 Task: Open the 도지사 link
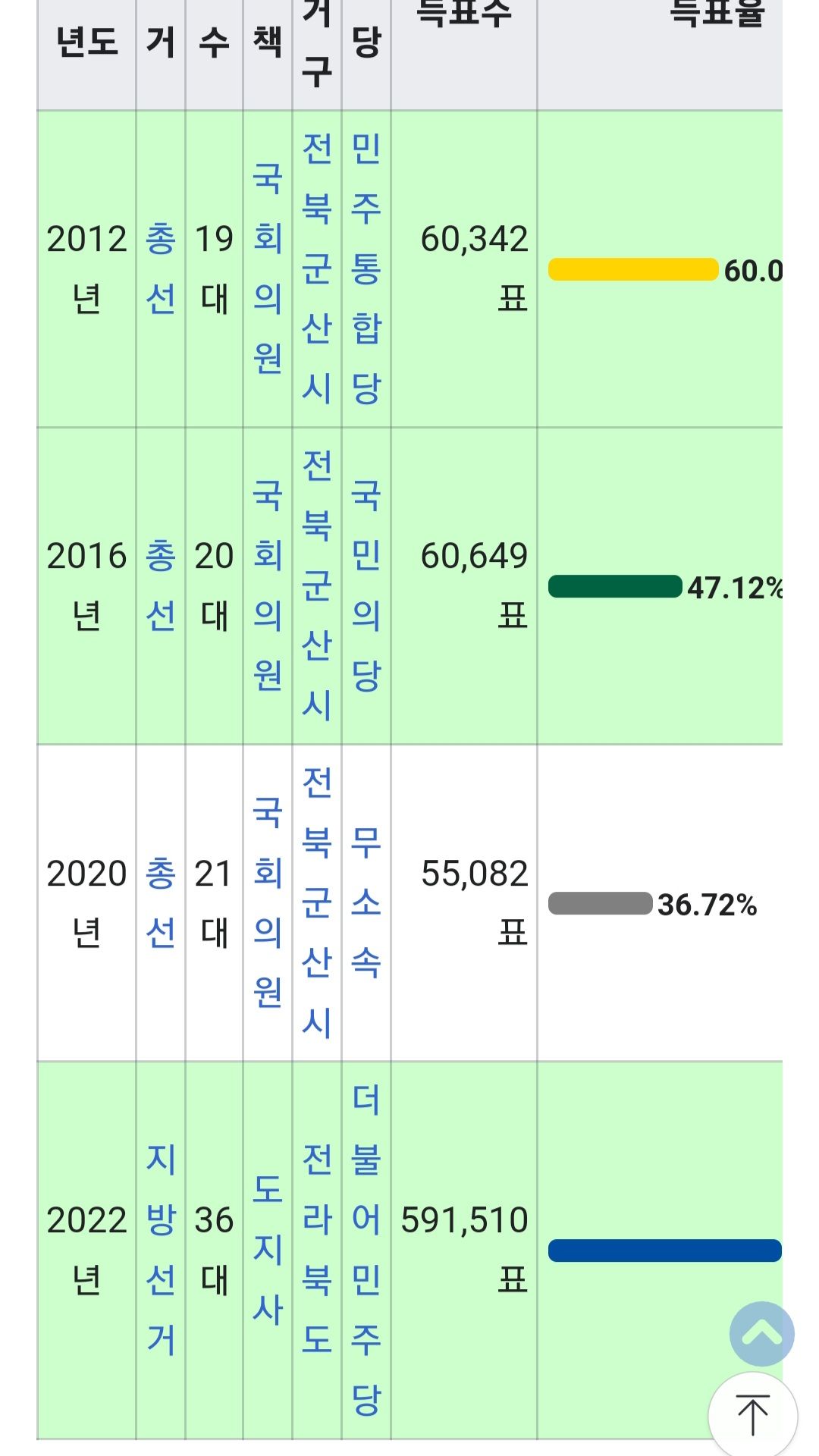coord(268,1250)
